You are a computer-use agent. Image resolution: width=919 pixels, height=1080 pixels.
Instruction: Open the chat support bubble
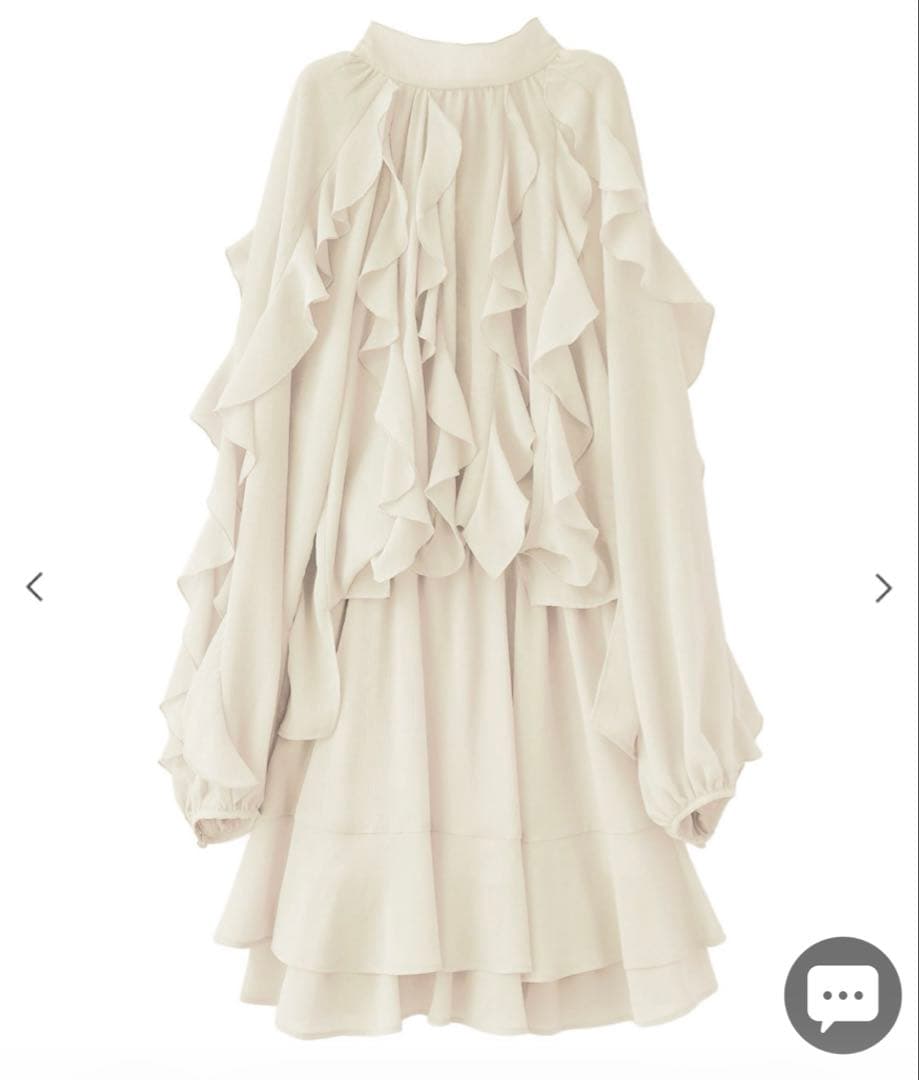pos(842,995)
